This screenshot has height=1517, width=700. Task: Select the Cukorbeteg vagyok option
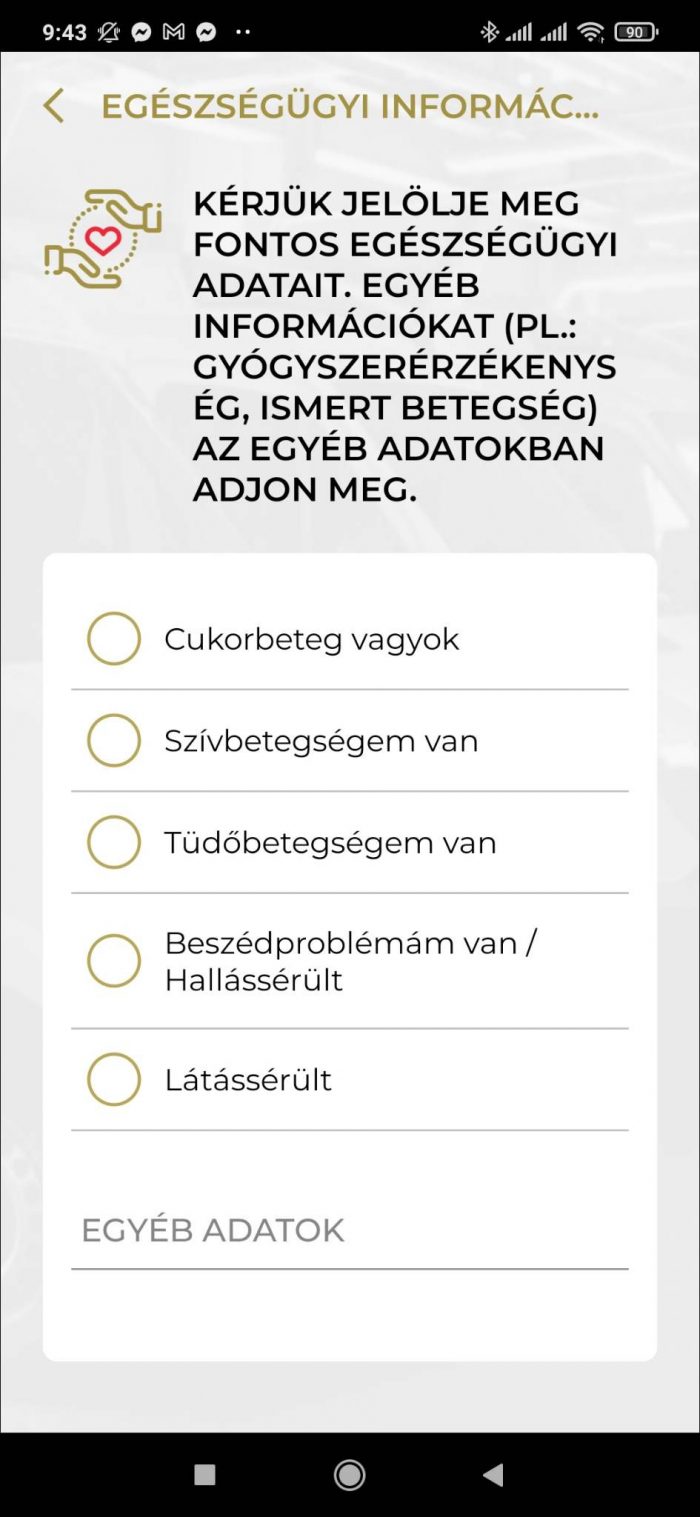(x=114, y=639)
